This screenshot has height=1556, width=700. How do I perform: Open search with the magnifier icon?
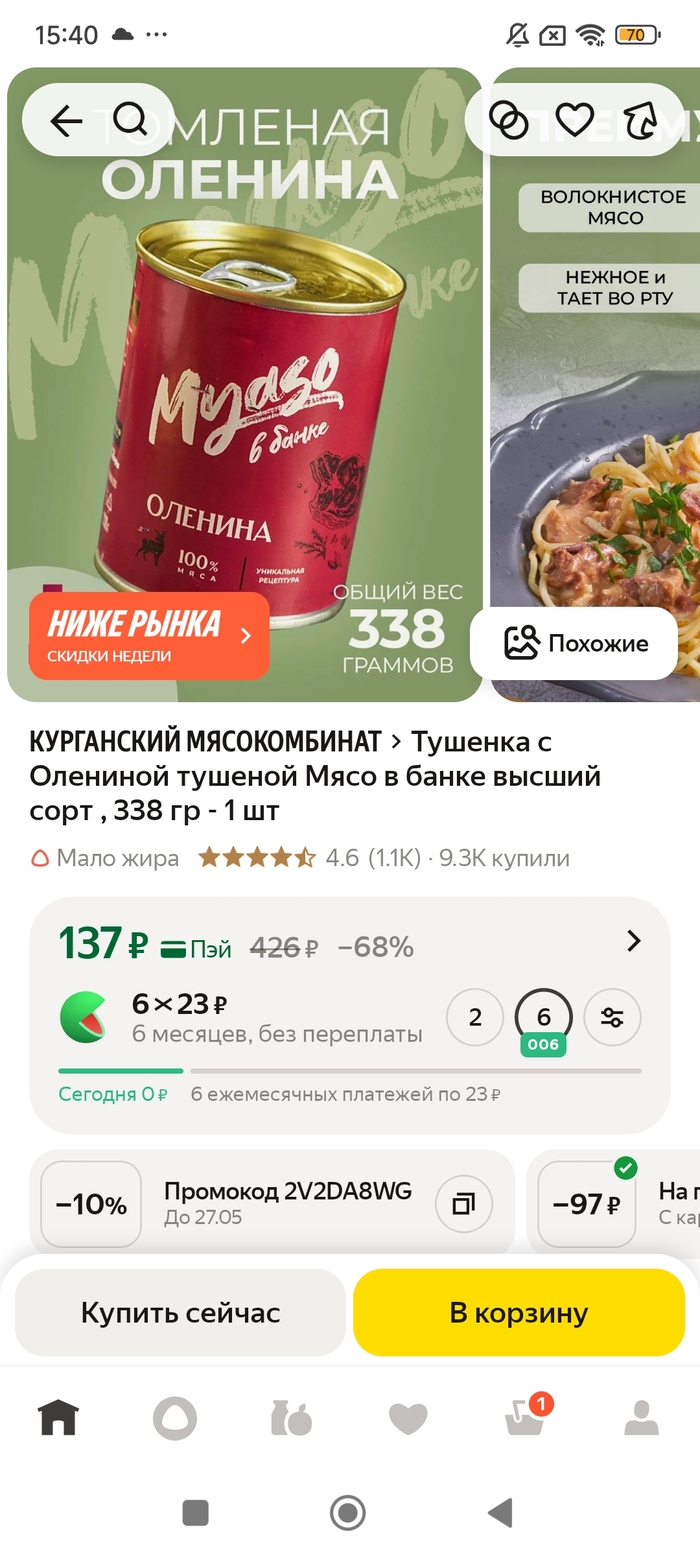(130, 120)
